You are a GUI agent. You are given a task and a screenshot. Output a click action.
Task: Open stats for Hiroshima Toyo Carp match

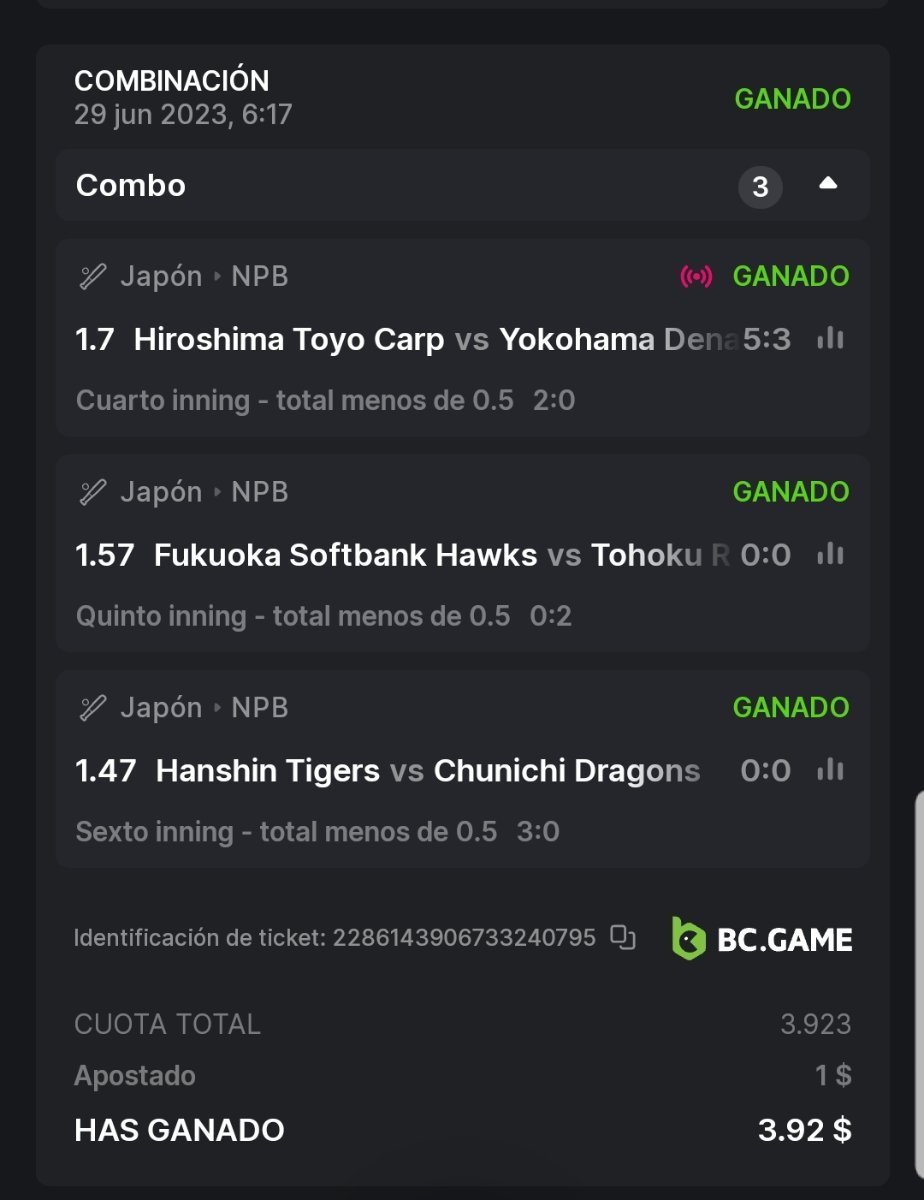[830, 339]
